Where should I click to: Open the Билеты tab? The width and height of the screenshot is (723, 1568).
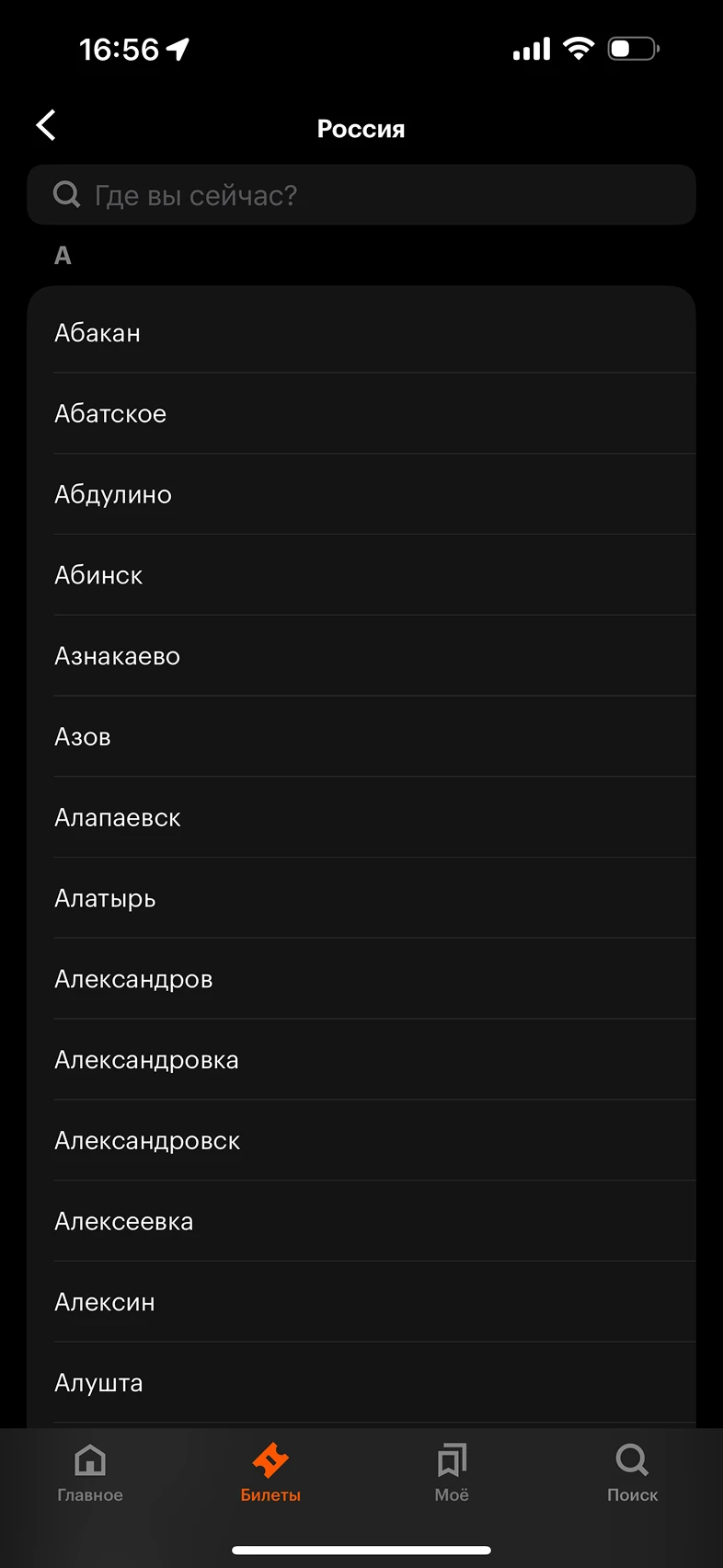(x=270, y=1473)
